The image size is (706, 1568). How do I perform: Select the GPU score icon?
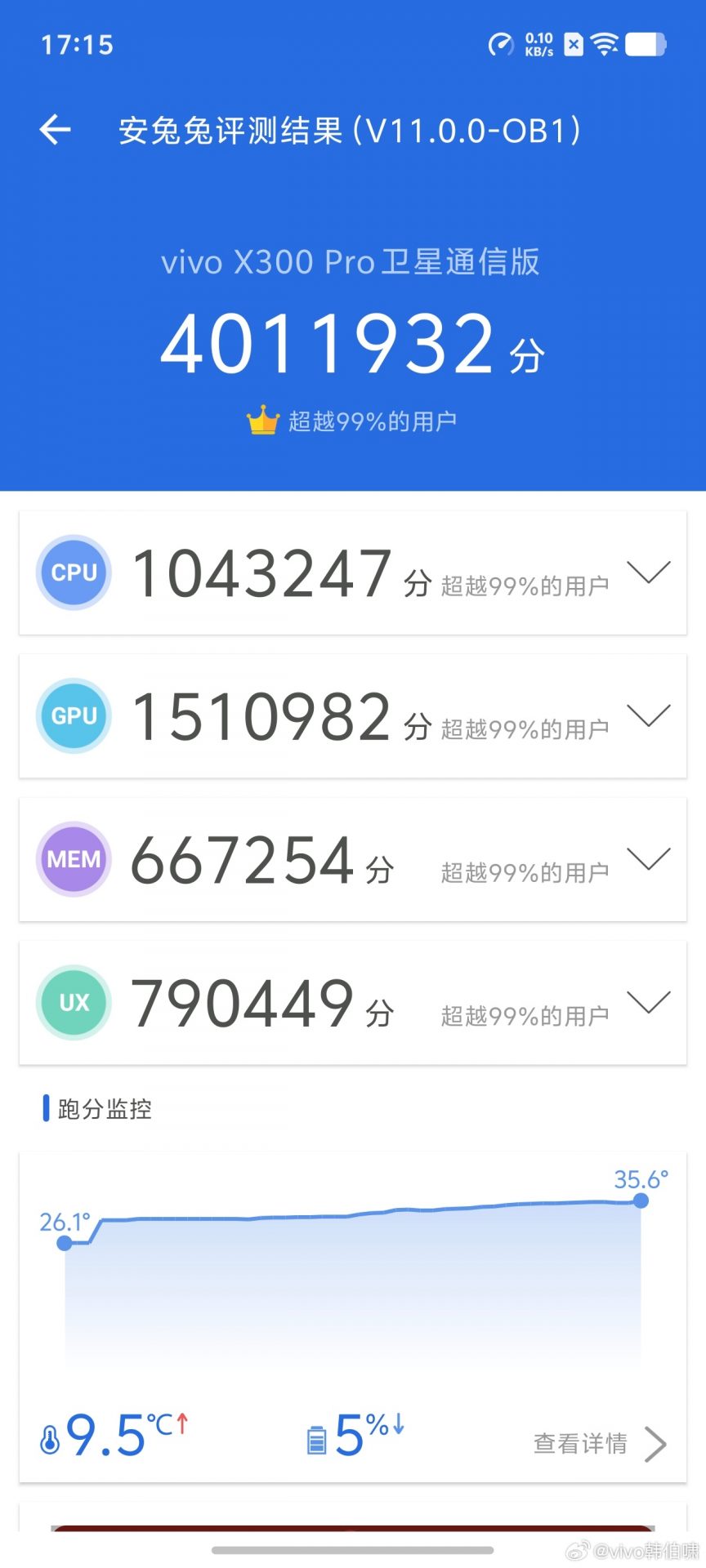click(73, 716)
